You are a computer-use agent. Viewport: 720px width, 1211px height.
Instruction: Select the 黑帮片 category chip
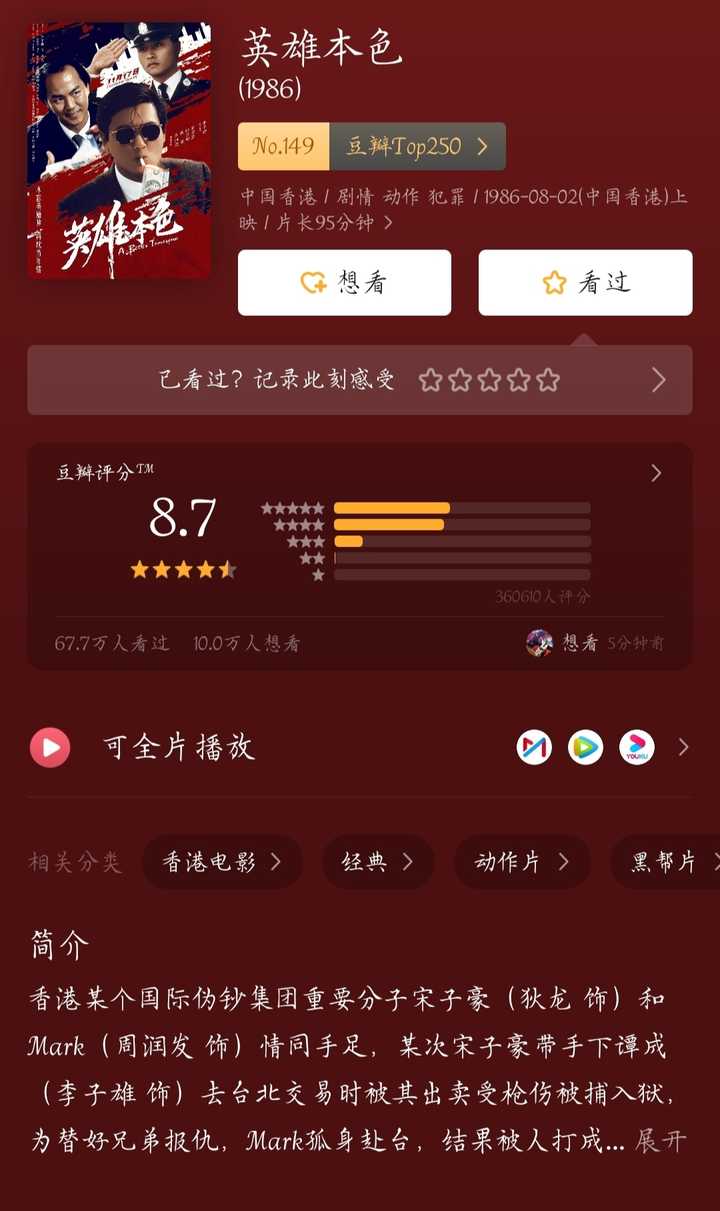tap(668, 862)
